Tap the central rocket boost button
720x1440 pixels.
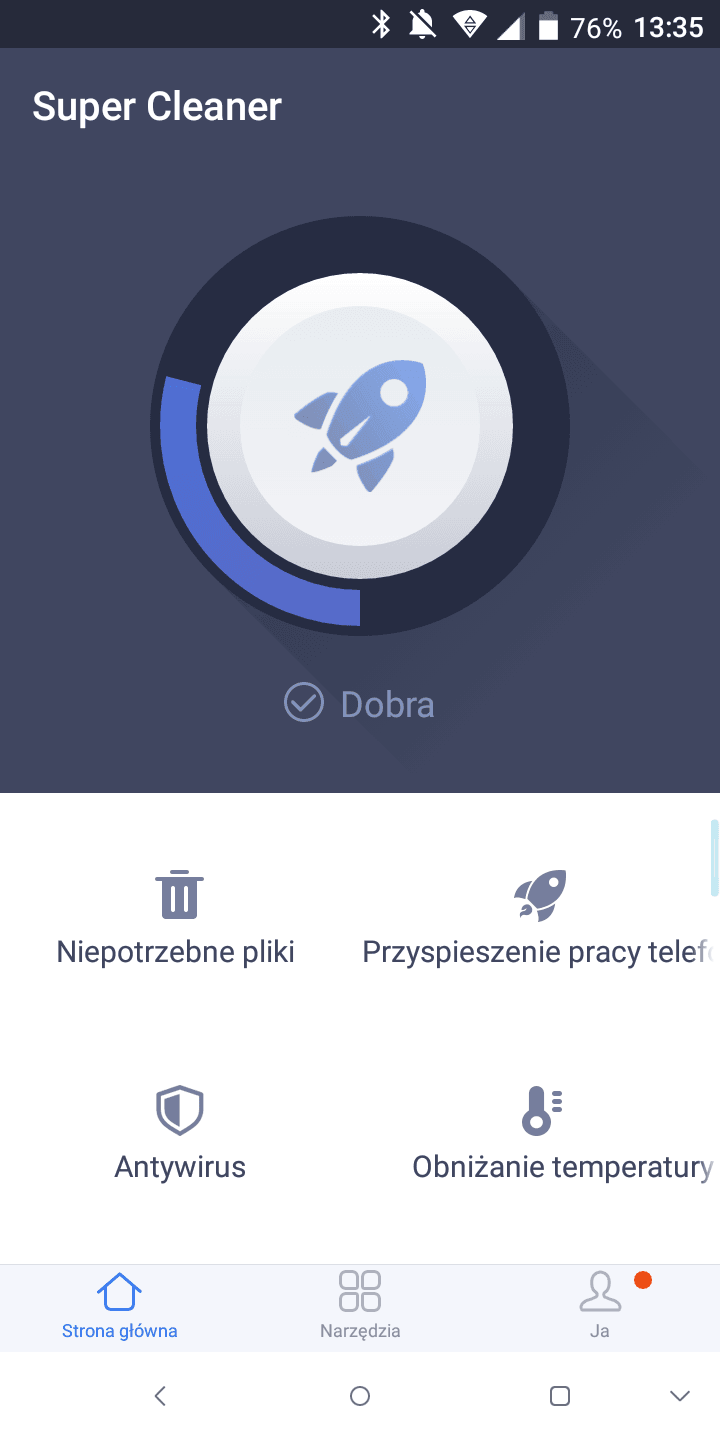(360, 425)
